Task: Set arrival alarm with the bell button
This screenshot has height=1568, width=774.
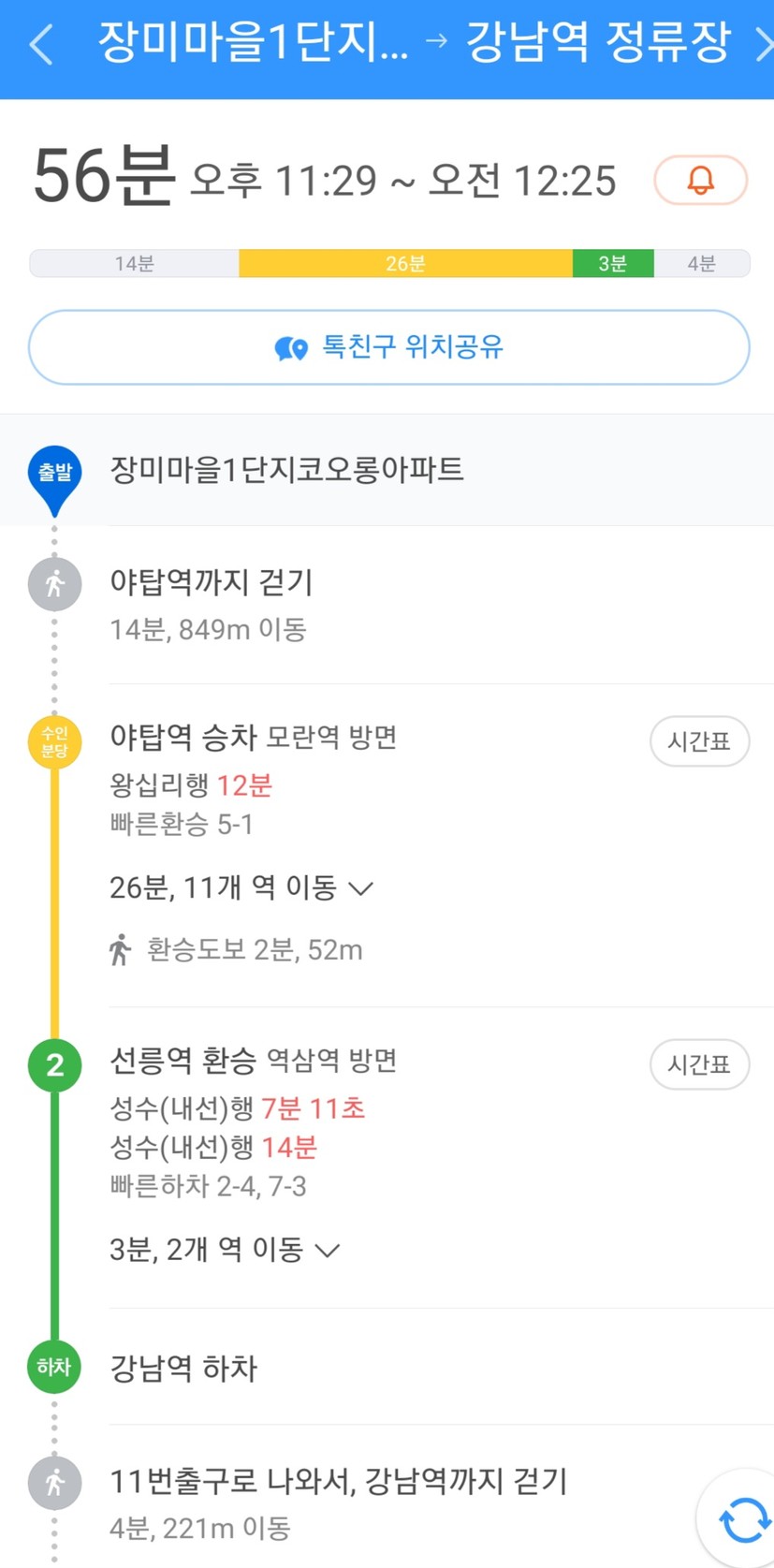Action: pos(700,180)
